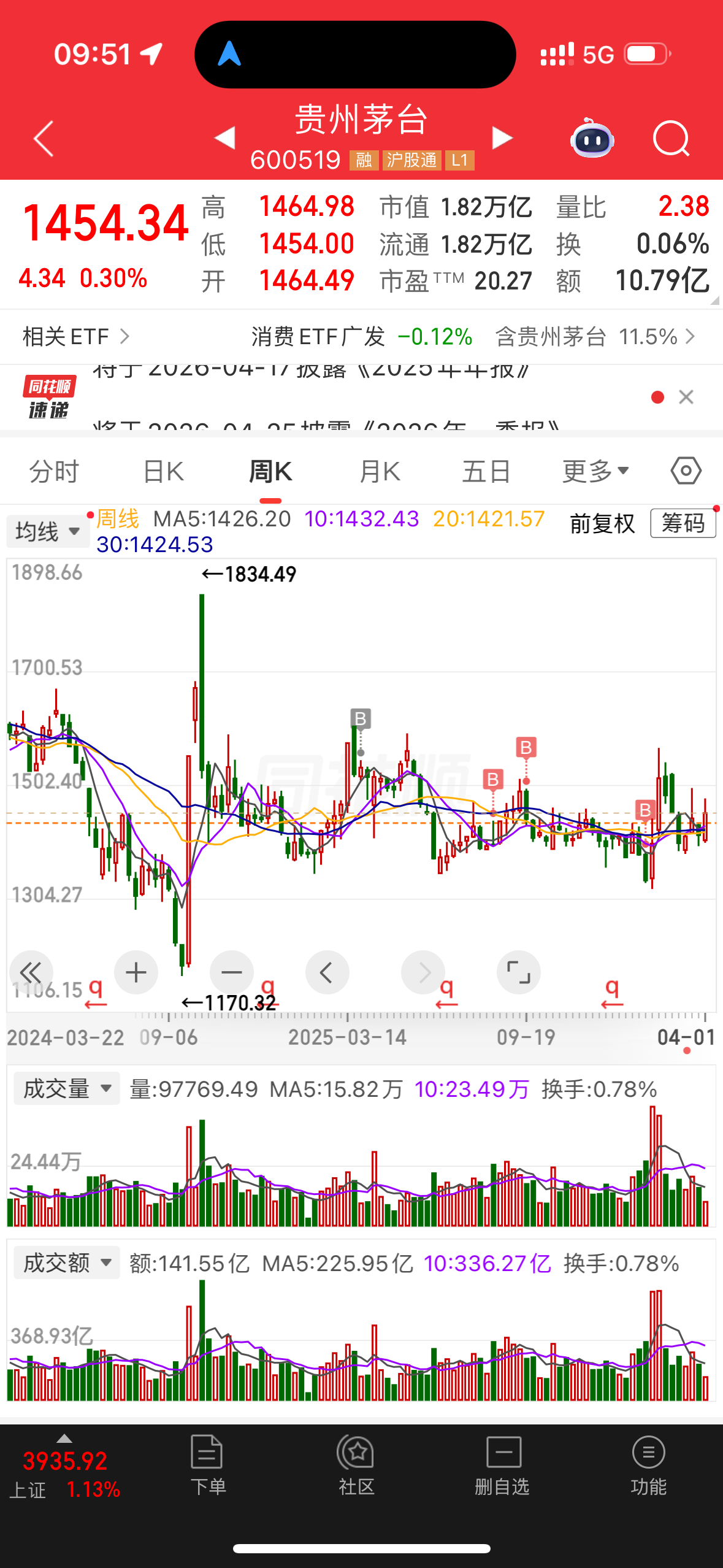Switch to the 五日 tab
This screenshot has width=723, height=1568.
click(x=486, y=472)
